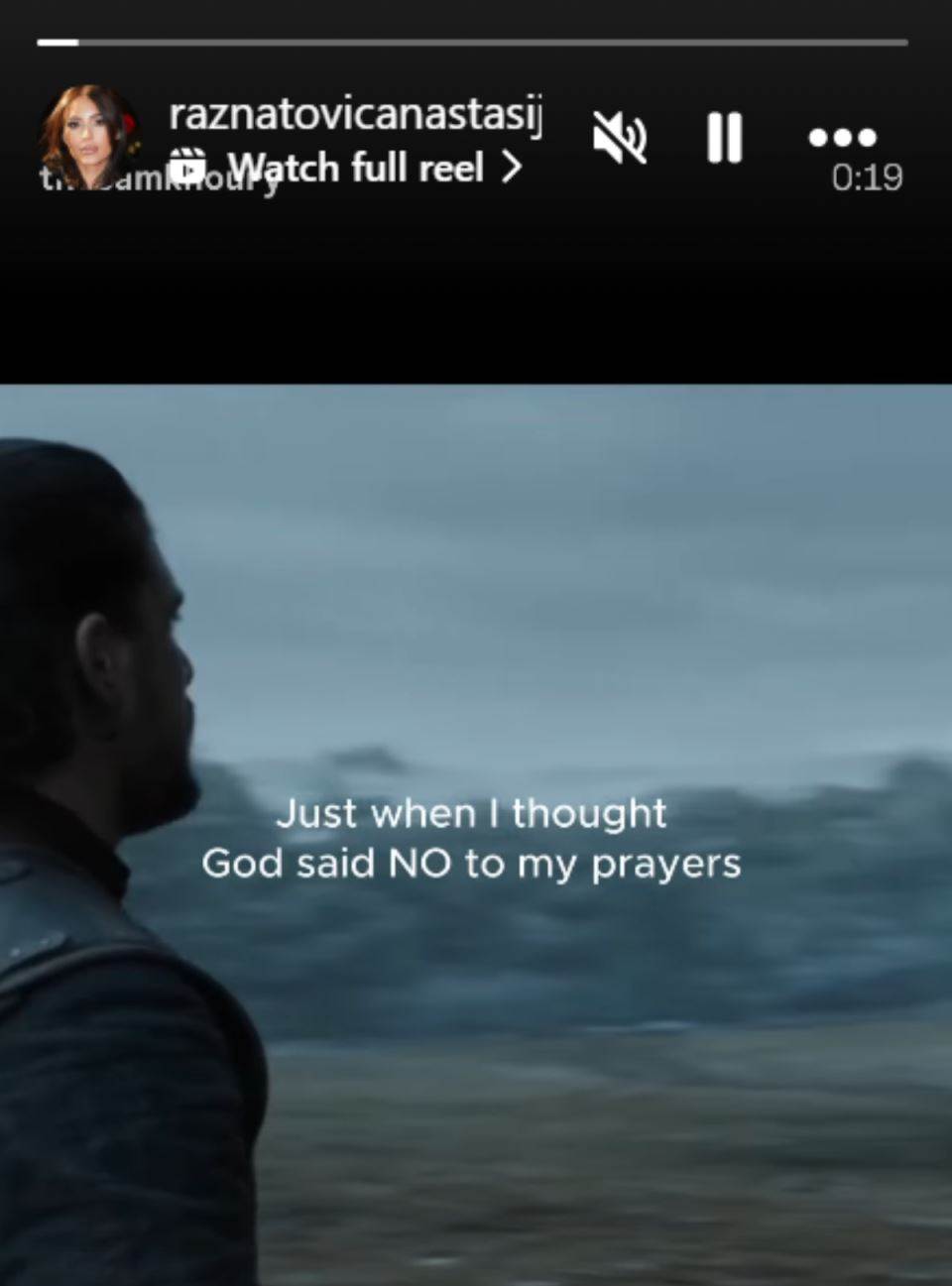Unmute the story sound
Viewport: 952px width, 1286px height.
(620, 137)
